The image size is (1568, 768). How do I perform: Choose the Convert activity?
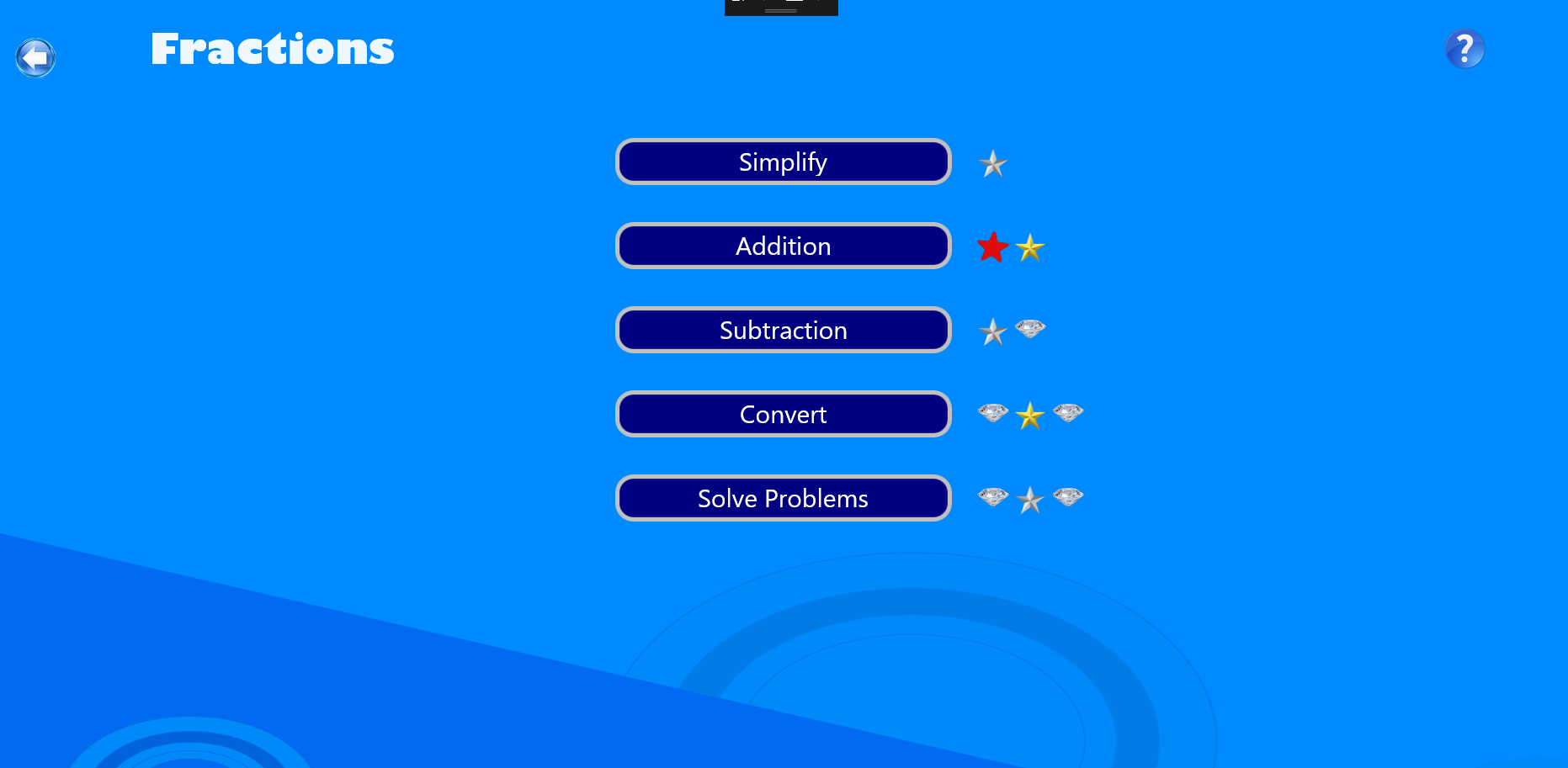(x=783, y=414)
